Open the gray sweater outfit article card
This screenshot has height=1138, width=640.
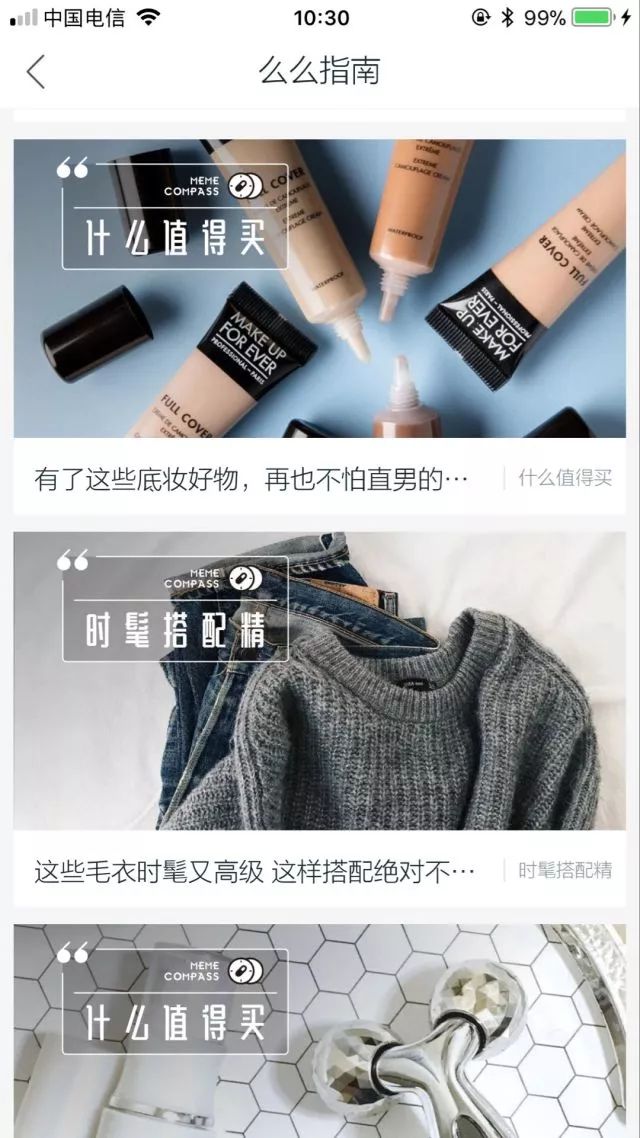tap(320, 682)
